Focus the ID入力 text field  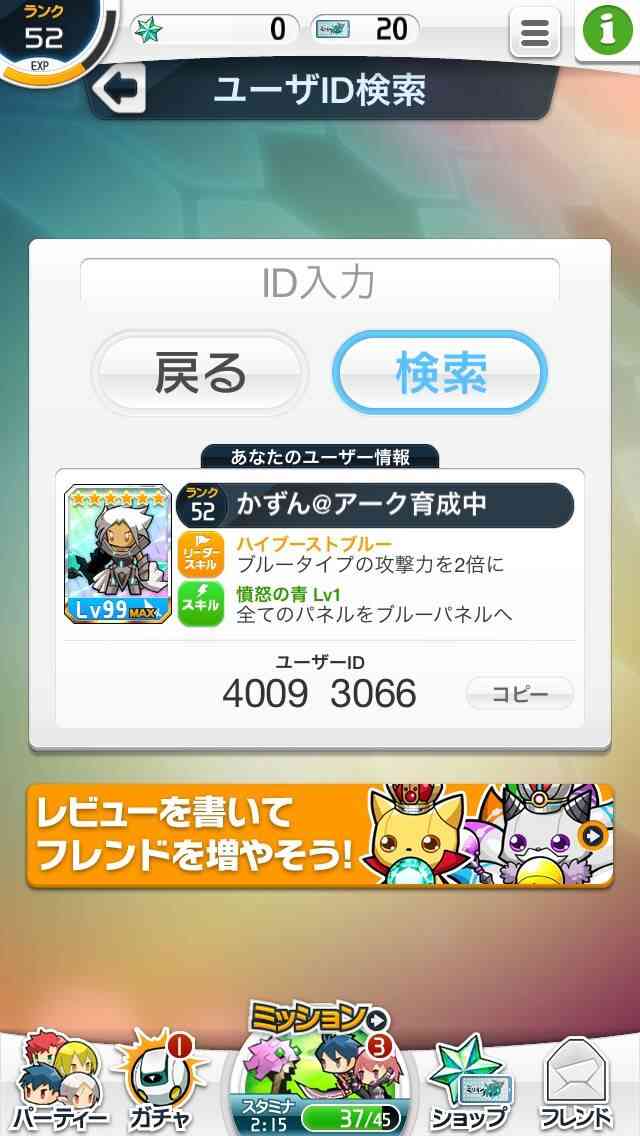pyautogui.click(x=320, y=284)
